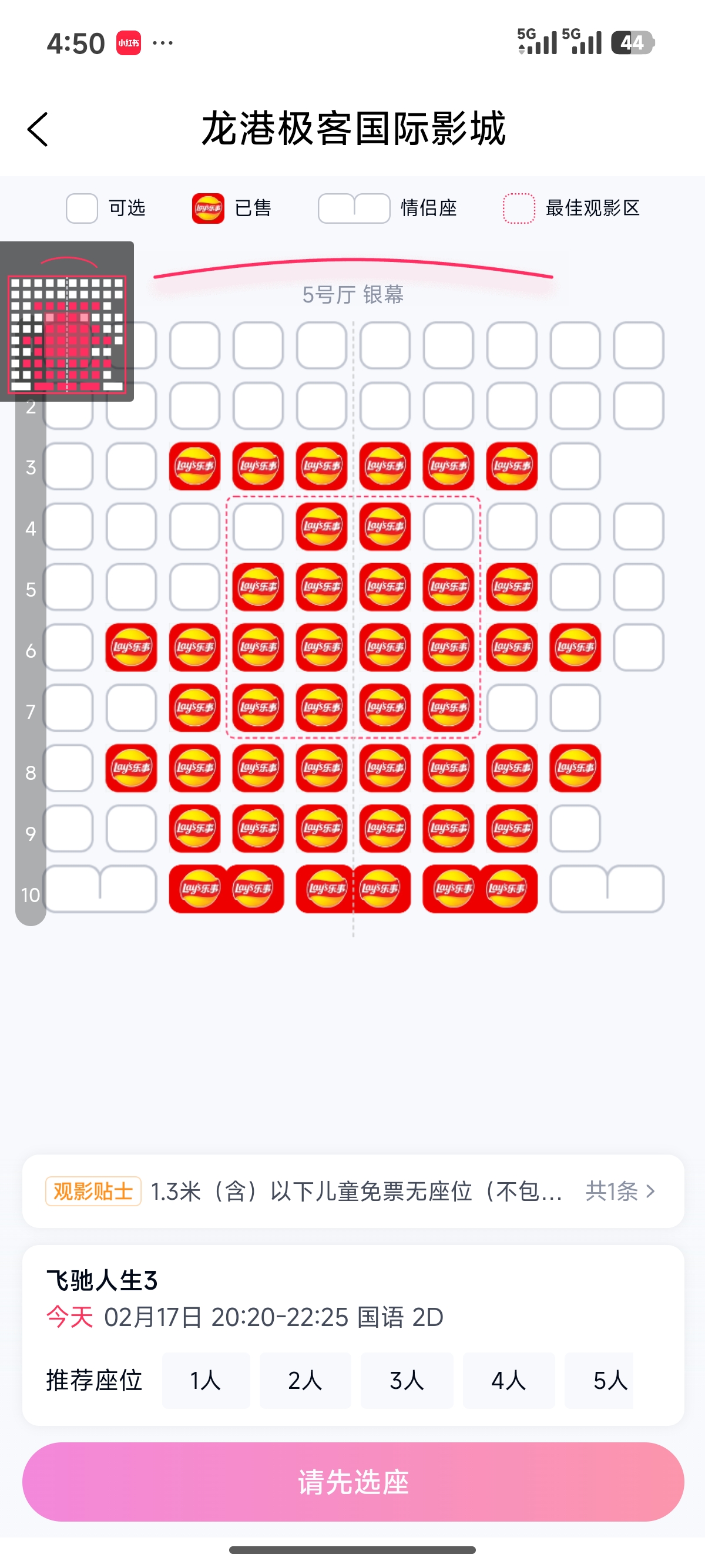This screenshot has height=1568, width=705.
Task: Choose the last available seat on the right in row 3
Action: tap(575, 466)
